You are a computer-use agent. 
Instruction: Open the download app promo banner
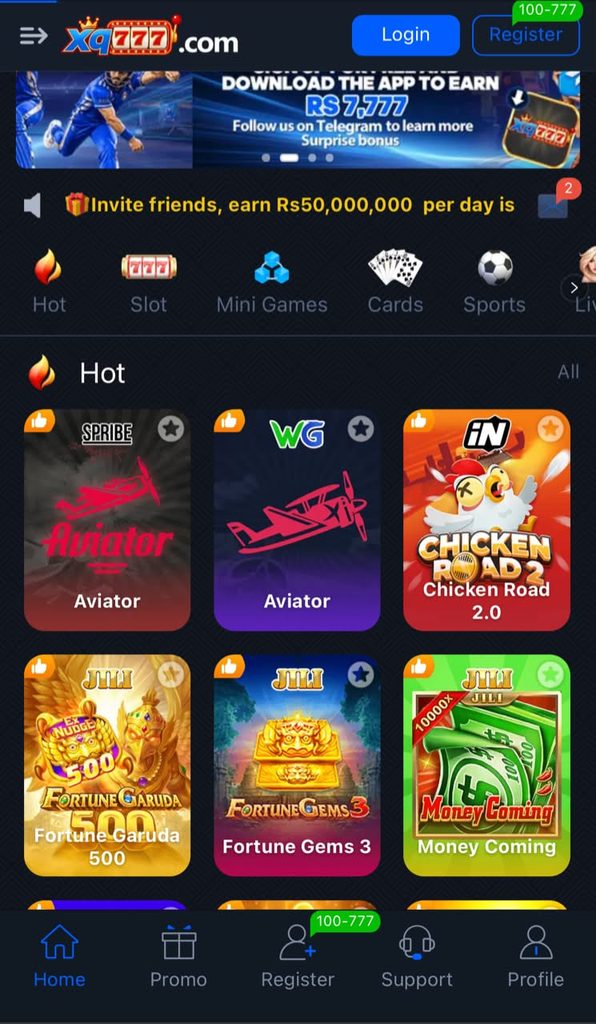point(298,120)
